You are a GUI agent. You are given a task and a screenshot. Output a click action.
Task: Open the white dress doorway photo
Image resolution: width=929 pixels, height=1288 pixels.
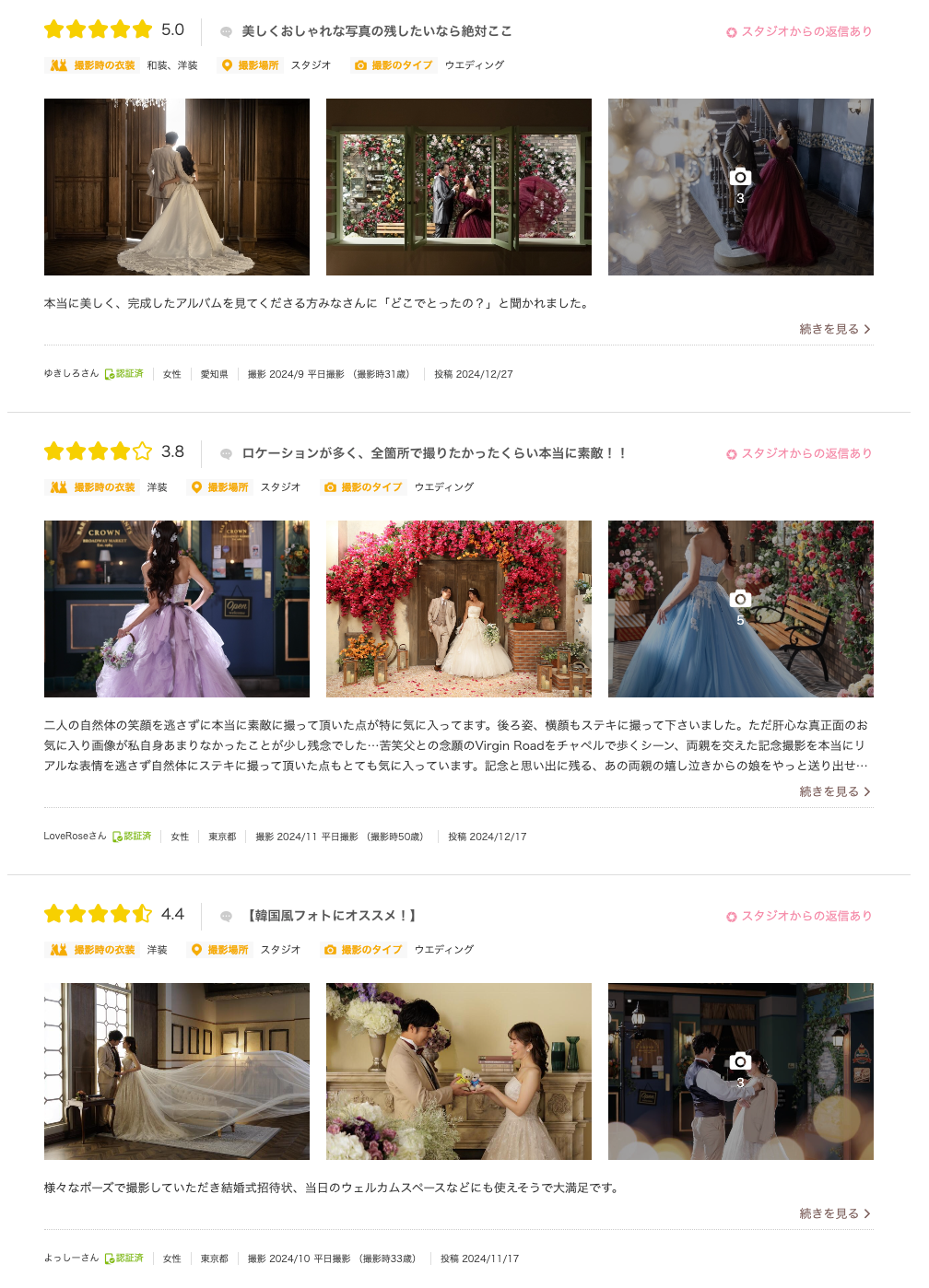177,187
